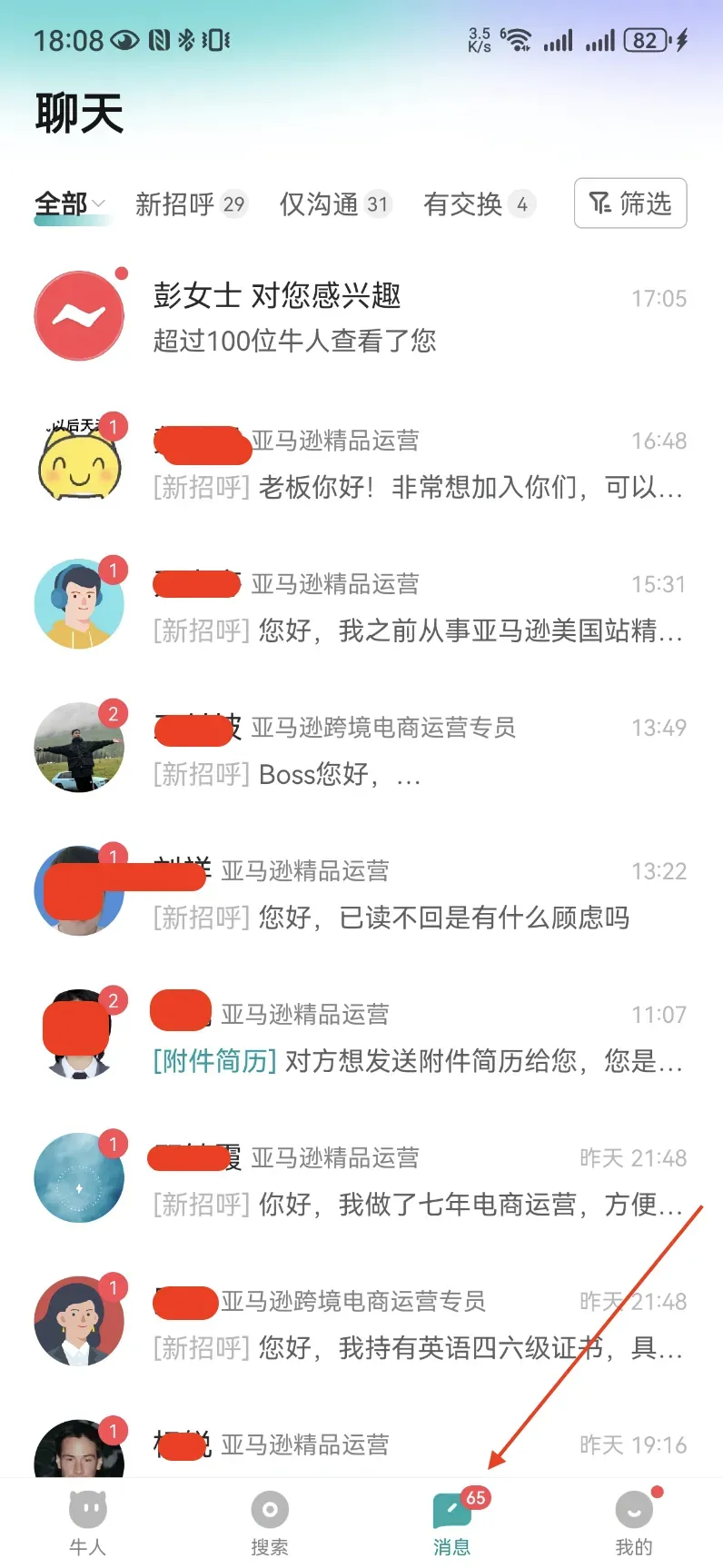The width and height of the screenshot is (723, 1568).
Task: Open the 附件简历 chat from 11:07
Action: point(361,1037)
